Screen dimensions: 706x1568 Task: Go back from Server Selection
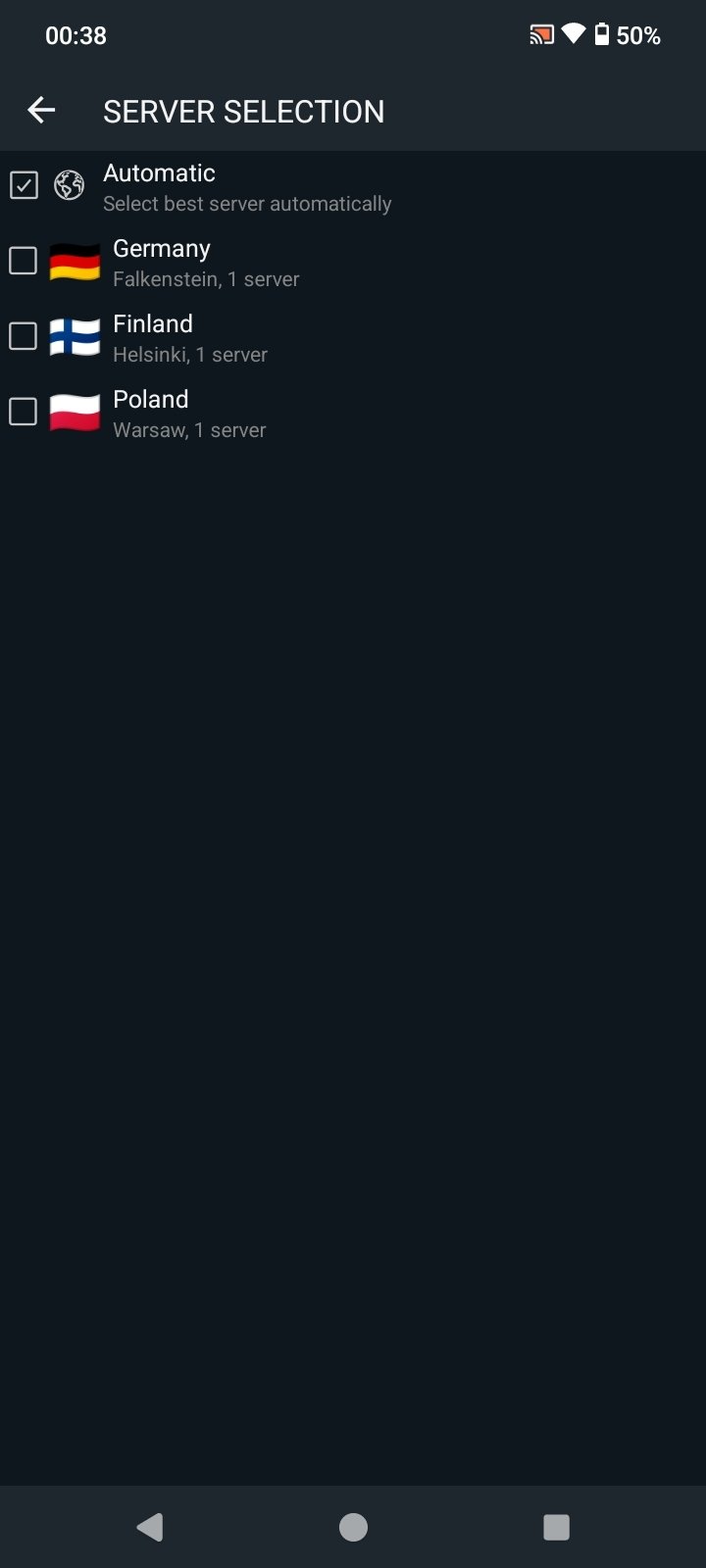[41, 111]
